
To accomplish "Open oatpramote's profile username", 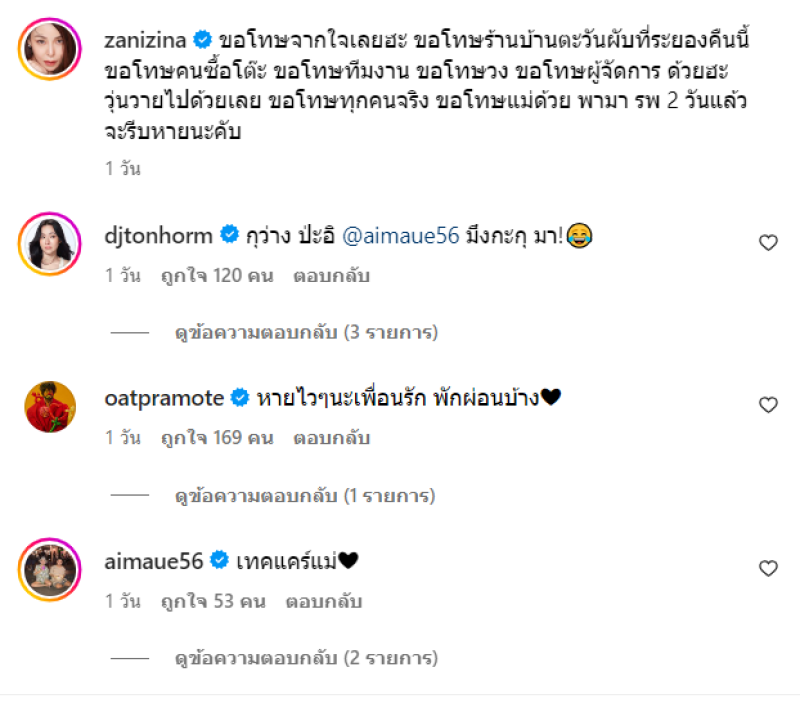I will (x=163, y=398).
